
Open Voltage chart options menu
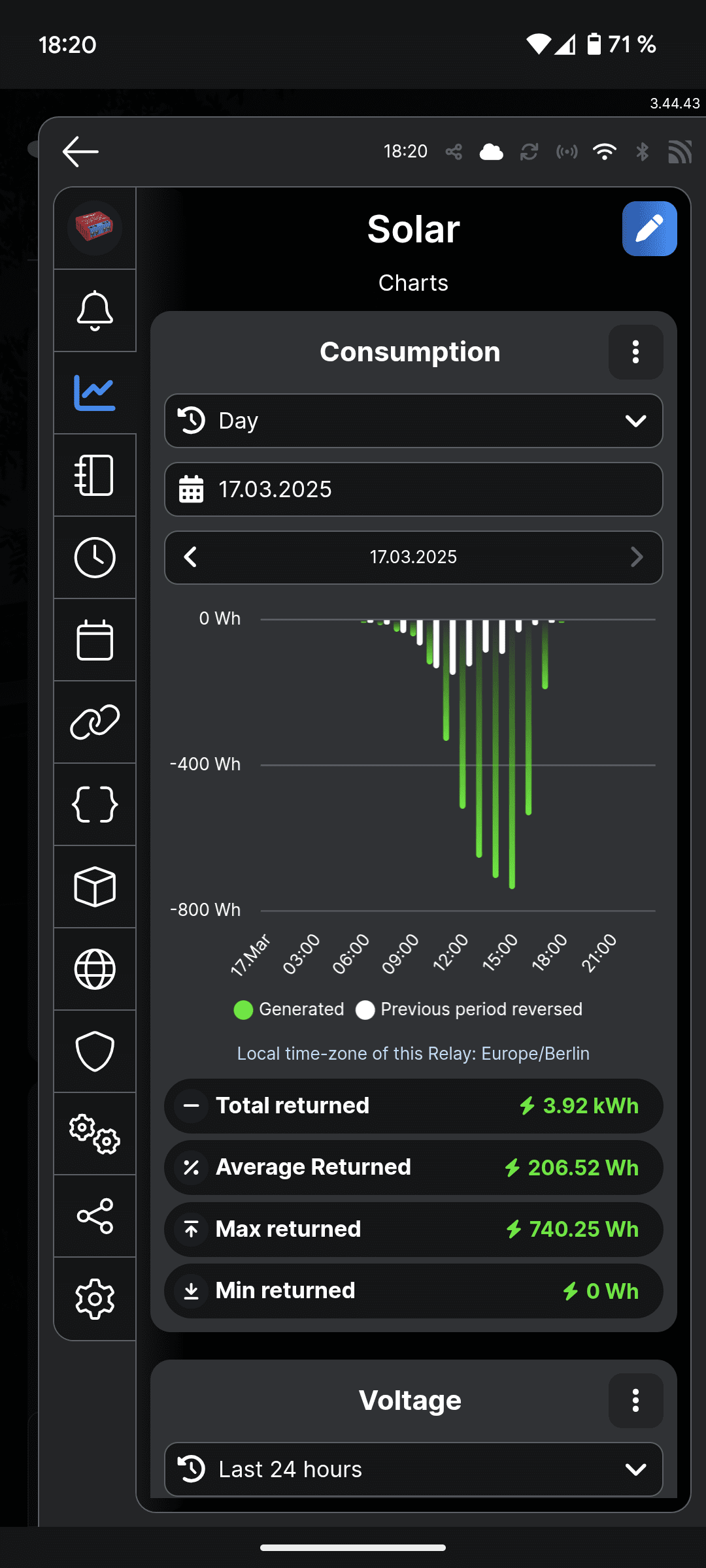pyautogui.click(x=635, y=1401)
